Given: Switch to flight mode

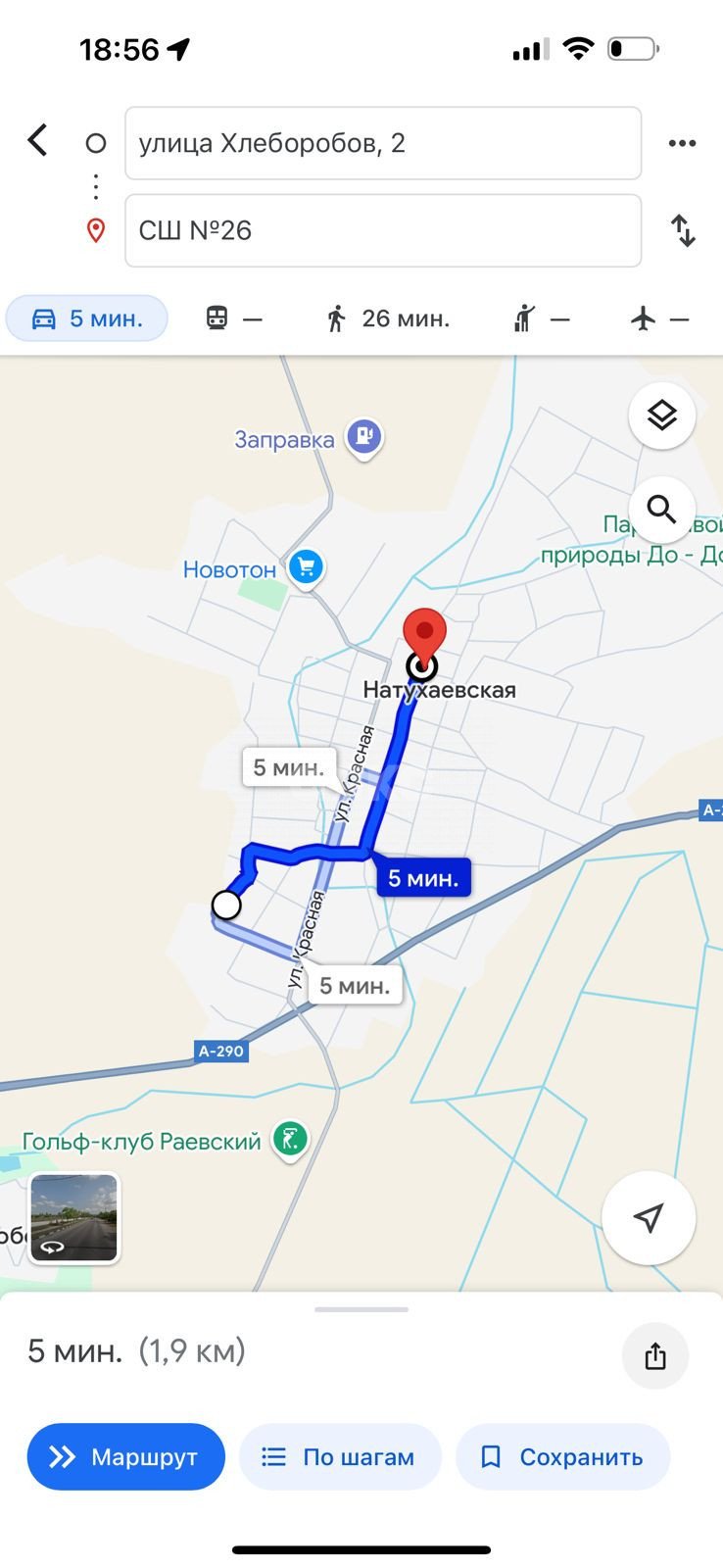Looking at the screenshot, I should click(659, 318).
